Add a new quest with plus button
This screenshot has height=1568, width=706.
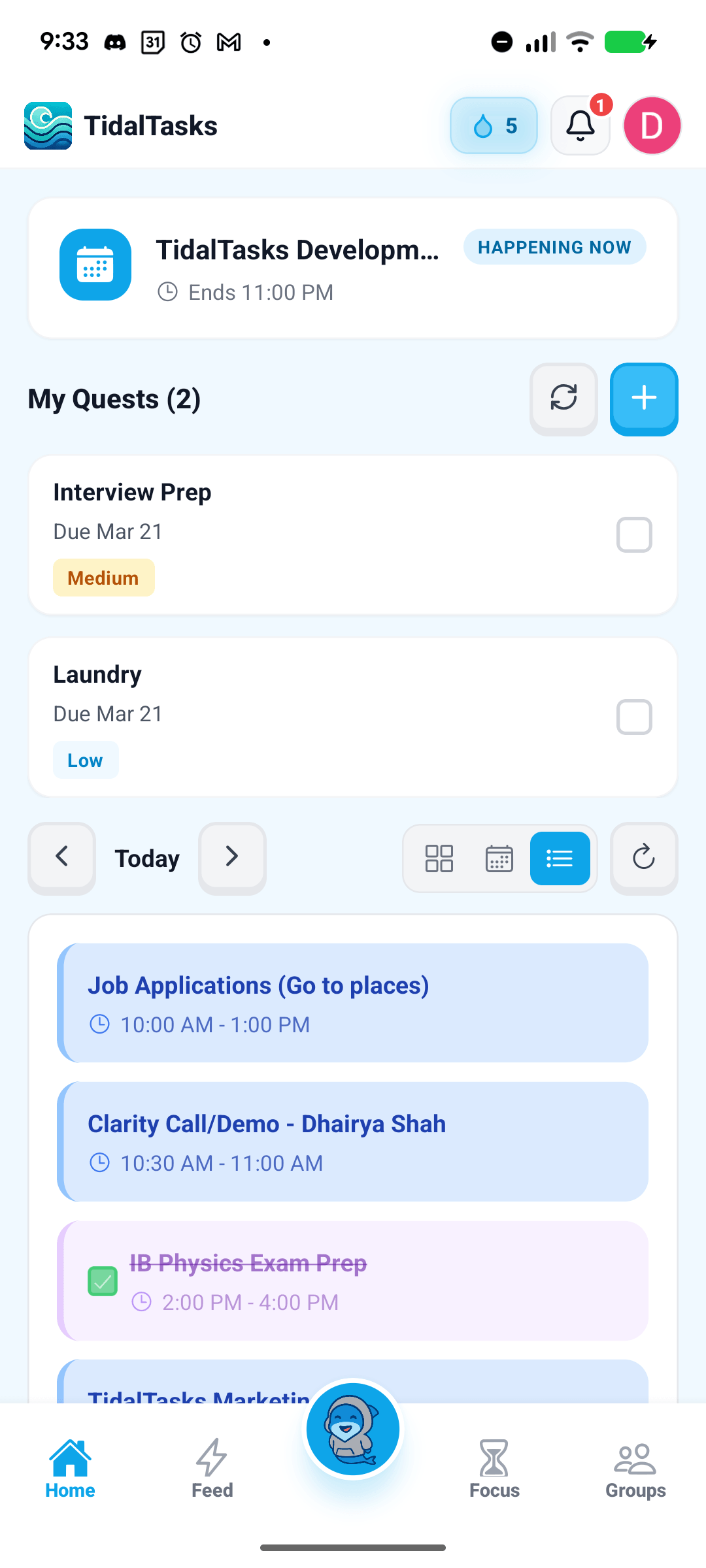(x=643, y=399)
